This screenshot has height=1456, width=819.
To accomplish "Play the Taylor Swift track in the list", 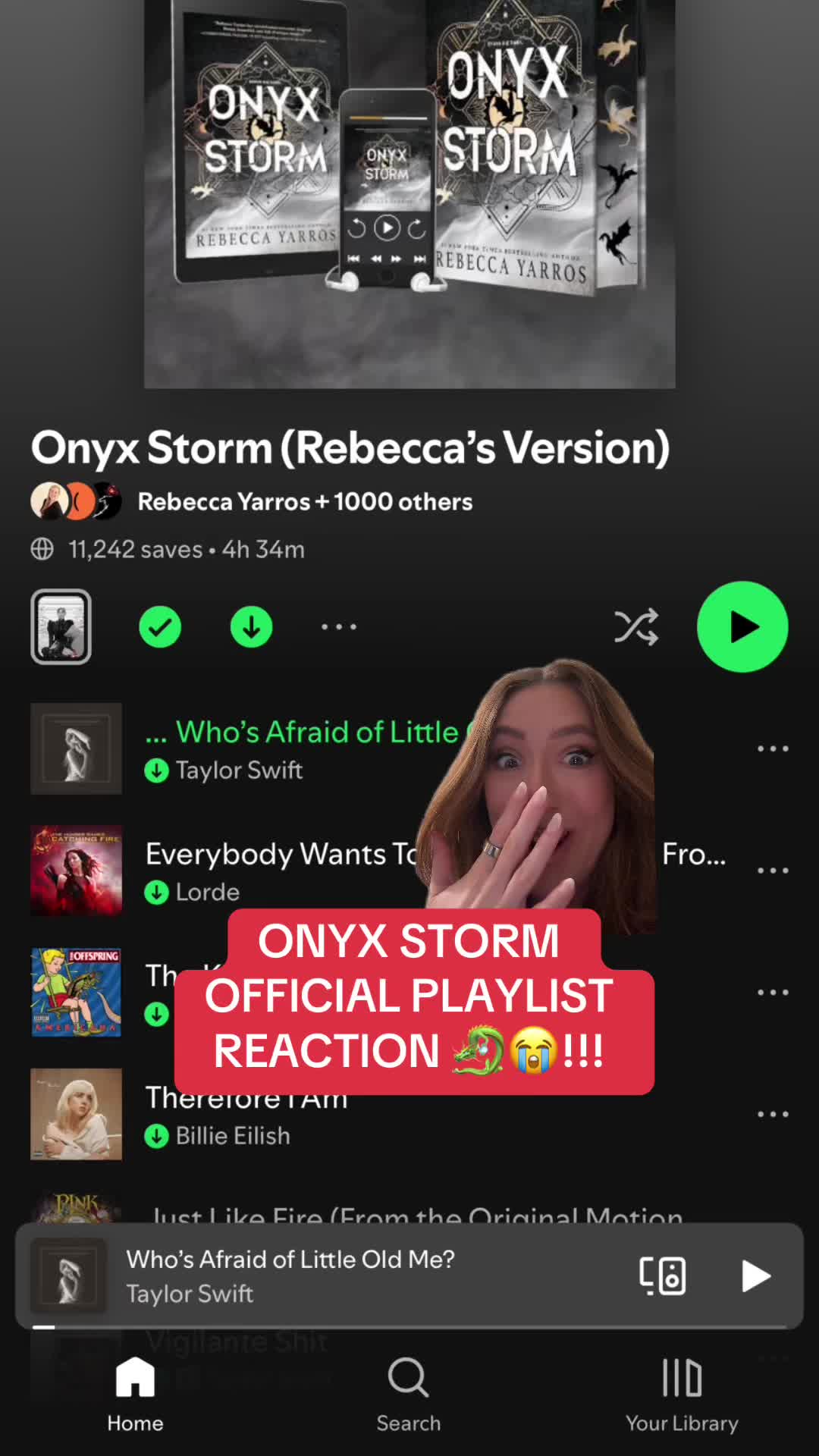I will coord(303,748).
